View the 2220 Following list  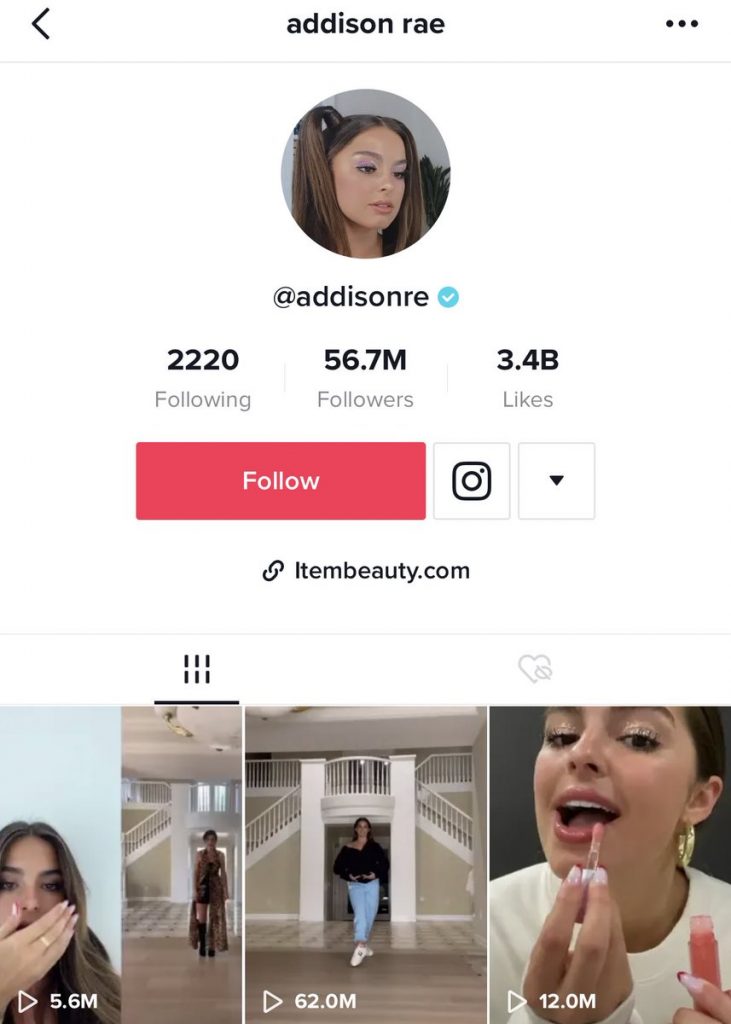click(203, 378)
